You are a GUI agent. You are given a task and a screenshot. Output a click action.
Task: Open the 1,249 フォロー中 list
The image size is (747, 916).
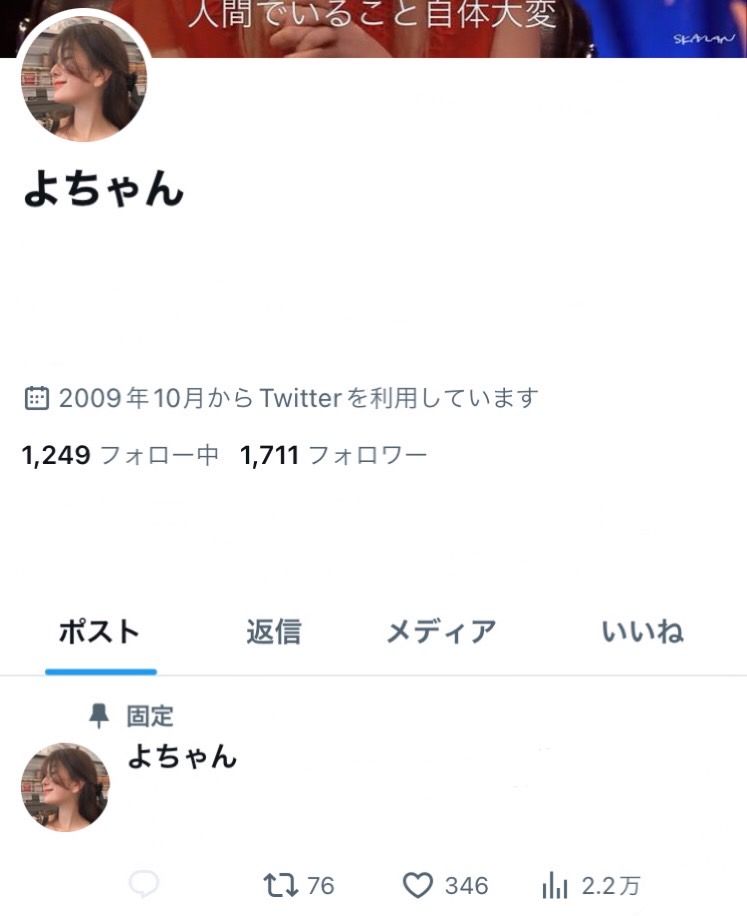point(120,457)
